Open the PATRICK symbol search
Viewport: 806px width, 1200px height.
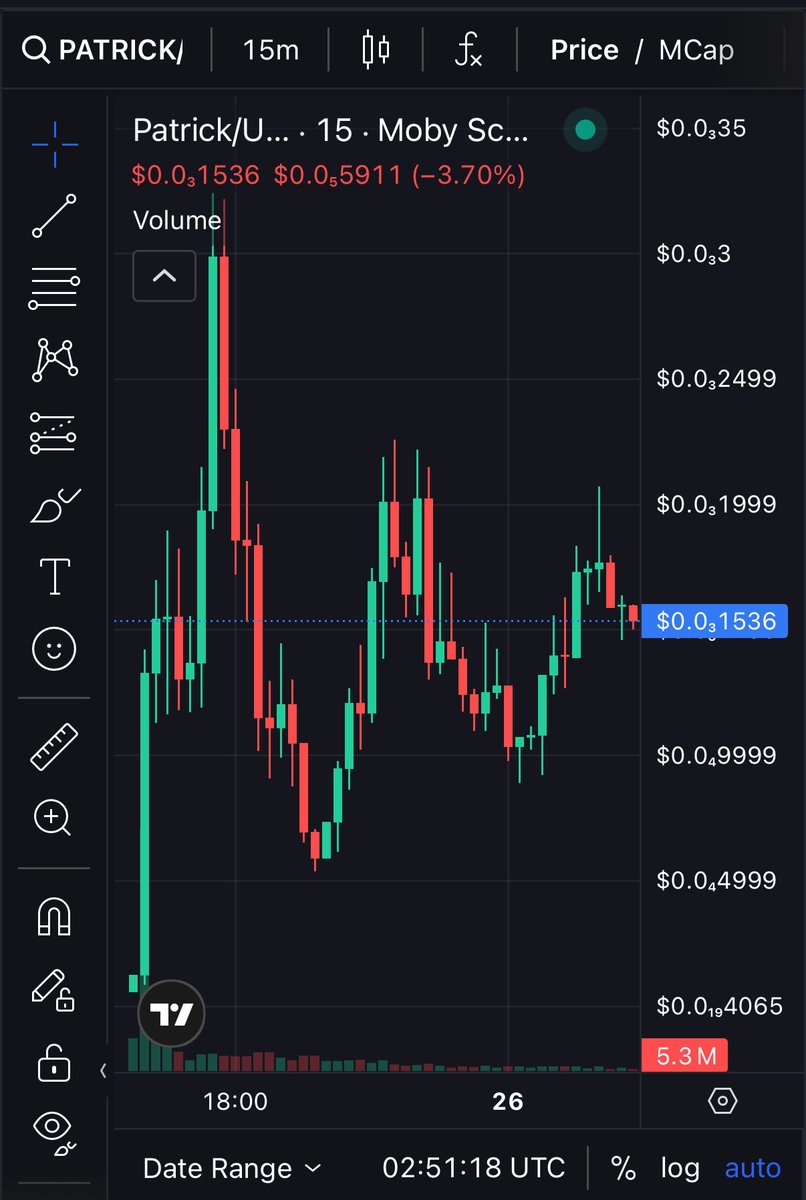[x=103, y=50]
